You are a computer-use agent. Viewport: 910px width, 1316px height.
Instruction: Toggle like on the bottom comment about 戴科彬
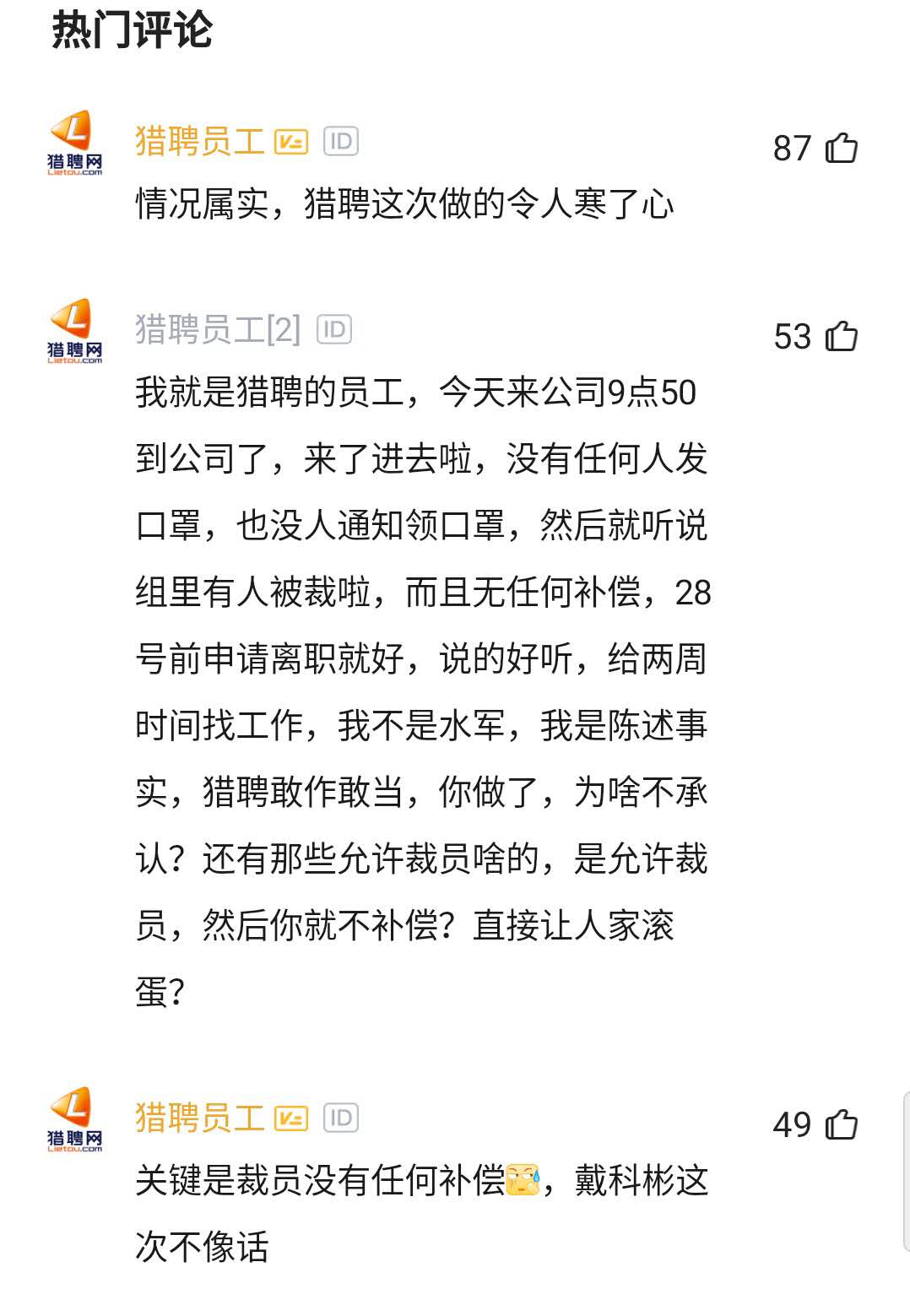coord(842,1124)
